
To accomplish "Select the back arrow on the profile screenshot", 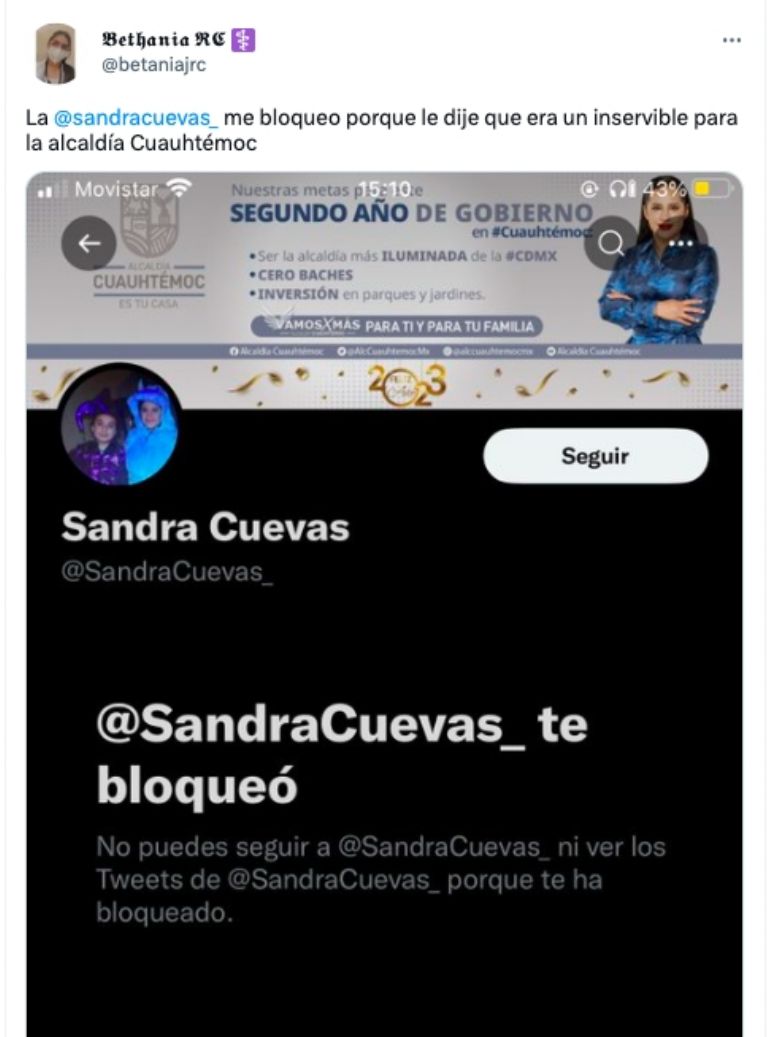I will (x=90, y=240).
